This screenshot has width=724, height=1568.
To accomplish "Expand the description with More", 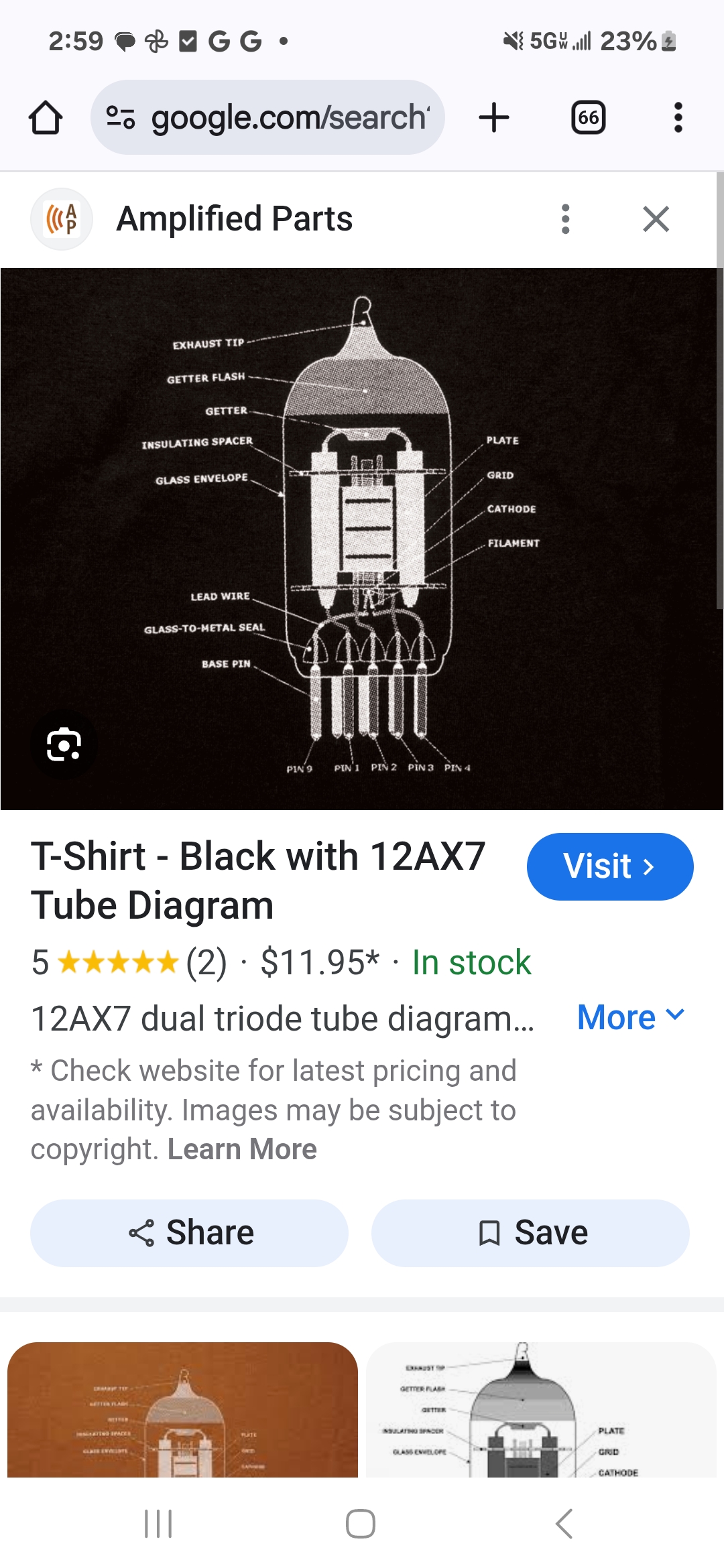I will pos(630,1017).
